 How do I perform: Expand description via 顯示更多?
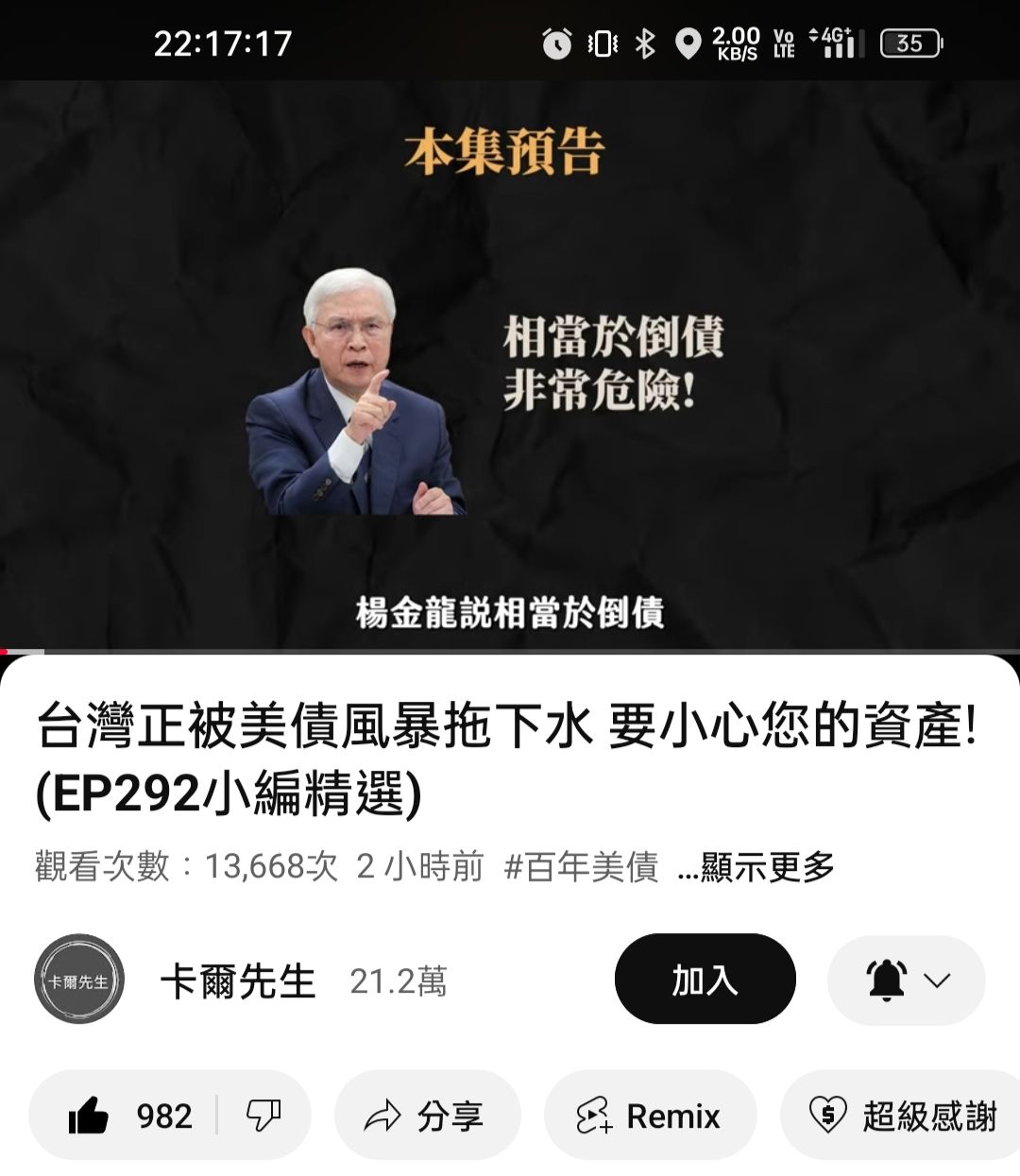(756, 866)
